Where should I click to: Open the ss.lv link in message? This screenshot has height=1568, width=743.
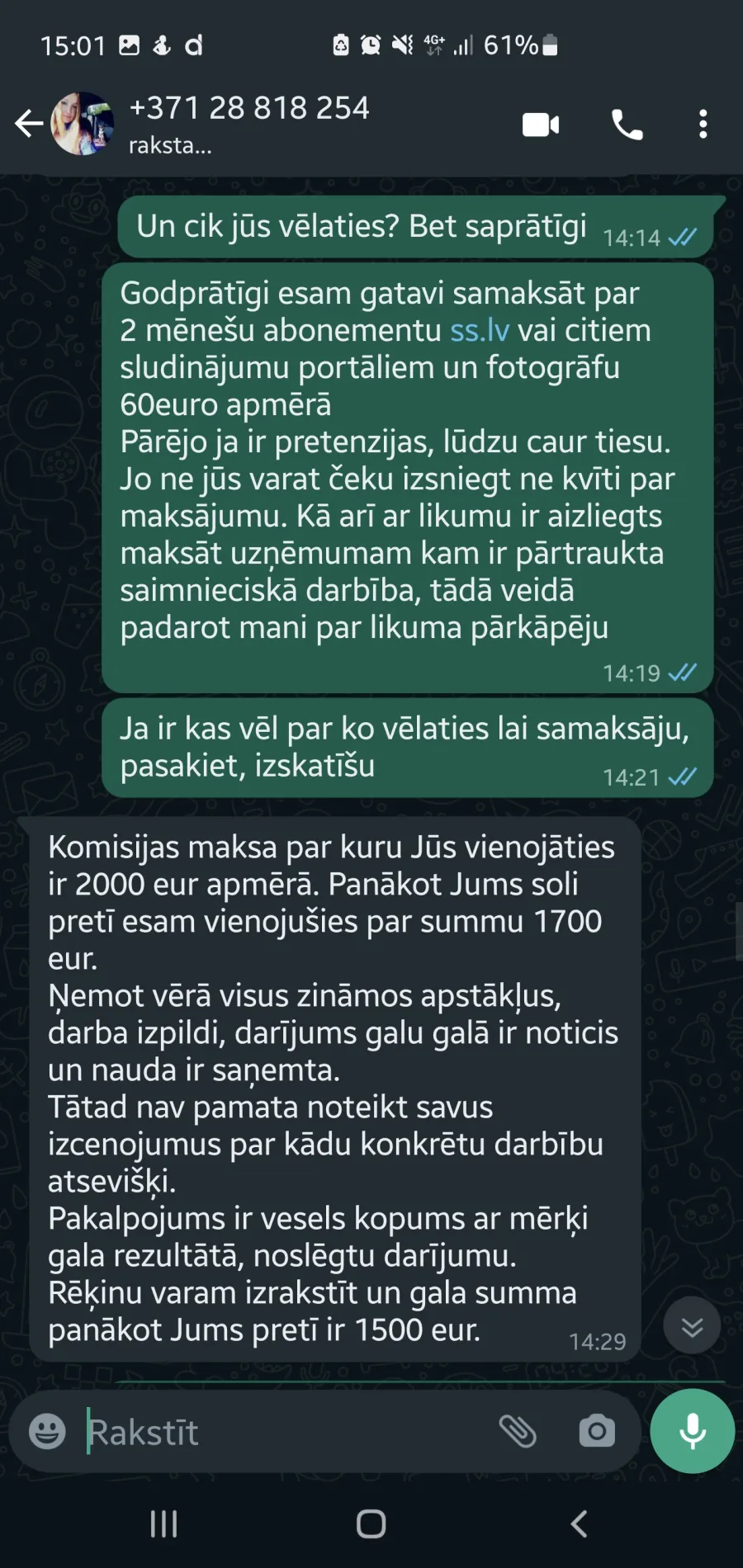click(x=480, y=330)
